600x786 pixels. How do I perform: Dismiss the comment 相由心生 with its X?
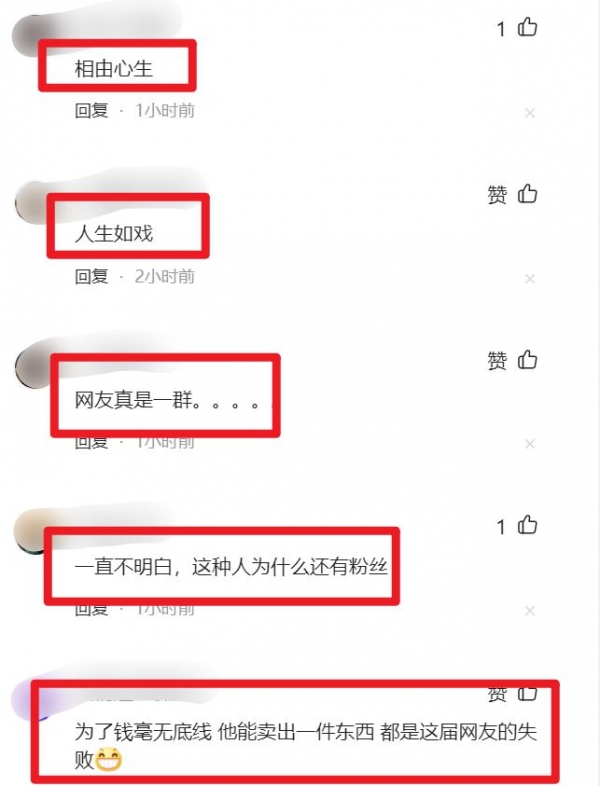tap(530, 113)
